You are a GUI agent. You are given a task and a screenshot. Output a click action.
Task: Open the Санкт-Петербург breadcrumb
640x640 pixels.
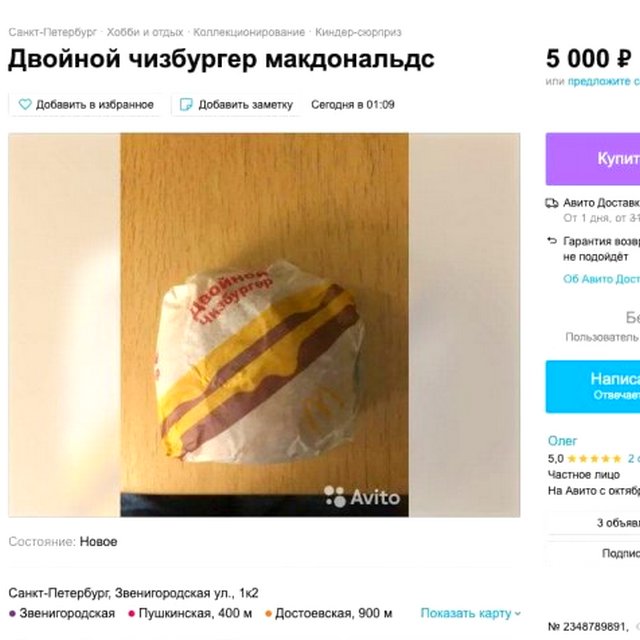click(x=52, y=33)
